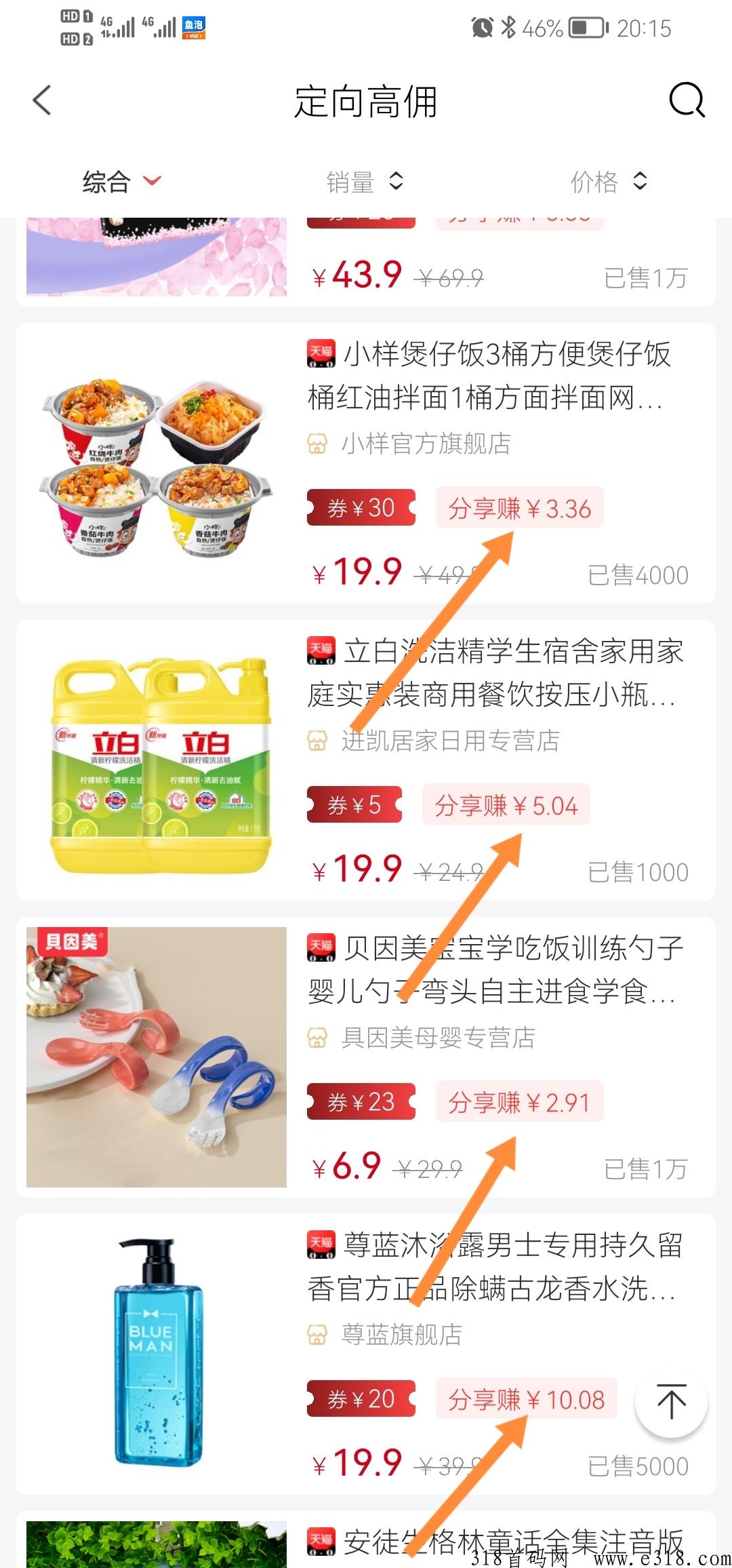This screenshot has height=1568, width=732.
Task: Click 分享赚¥10.08 on 尊蓝沐浴露 listing
Action: (x=529, y=1398)
